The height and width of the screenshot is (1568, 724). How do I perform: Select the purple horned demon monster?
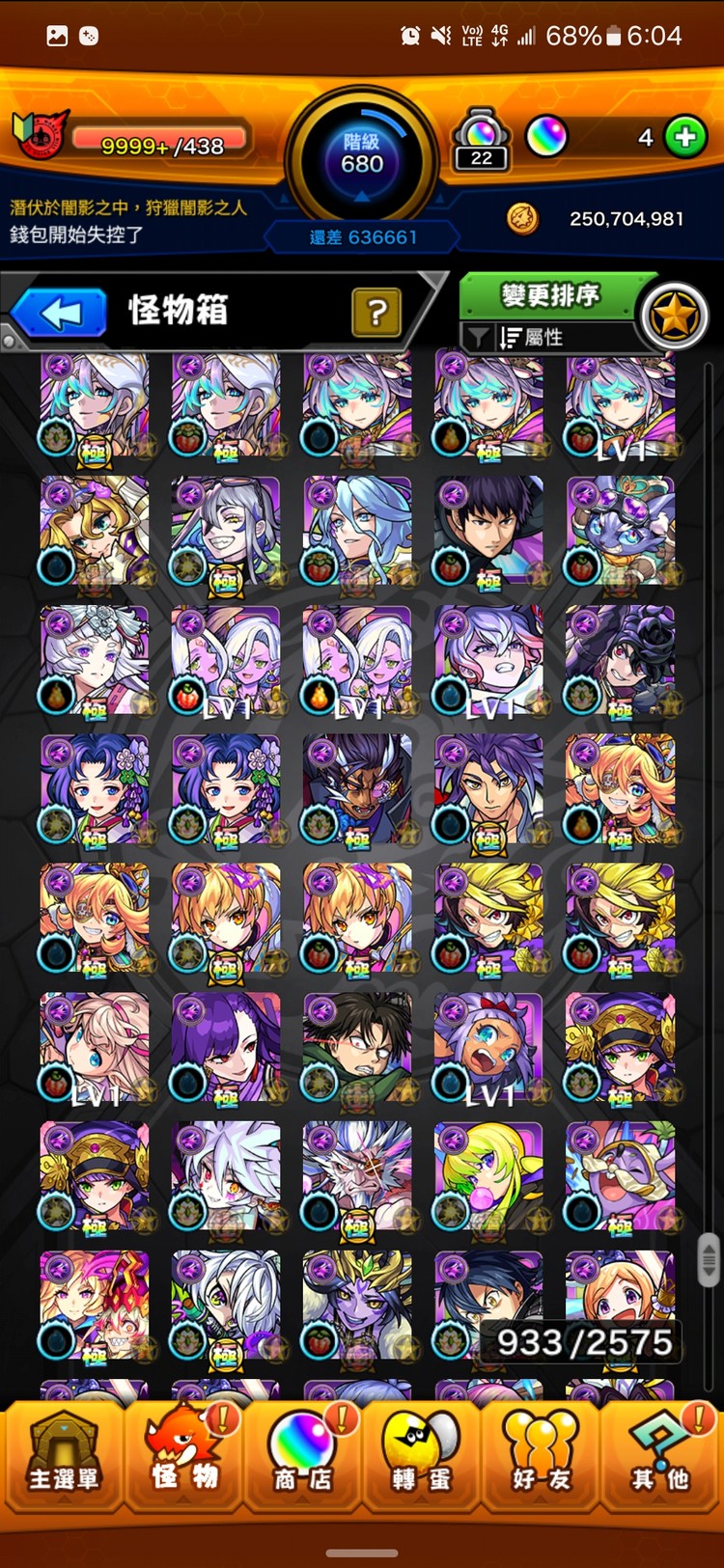click(357, 1306)
